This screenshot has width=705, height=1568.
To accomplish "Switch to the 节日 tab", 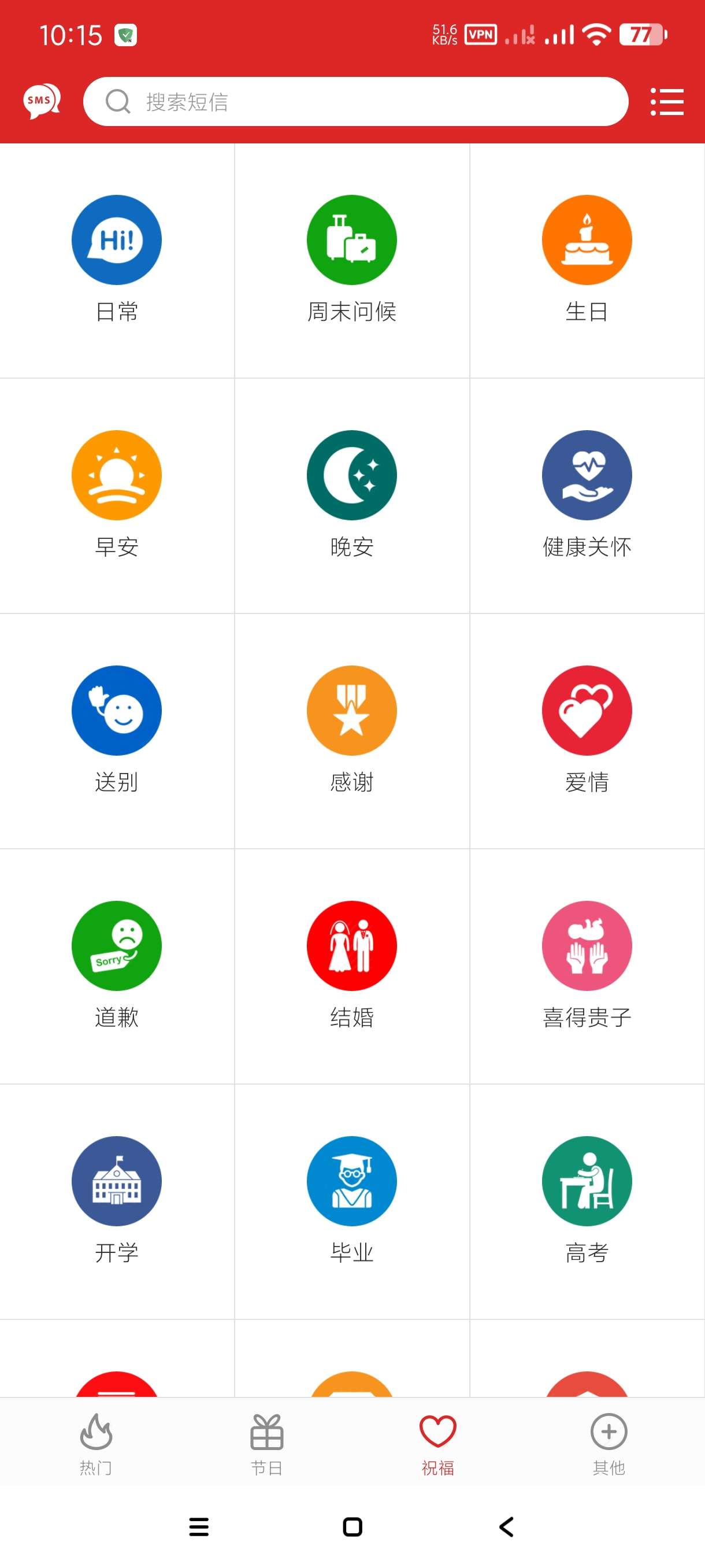I will coord(267,1444).
